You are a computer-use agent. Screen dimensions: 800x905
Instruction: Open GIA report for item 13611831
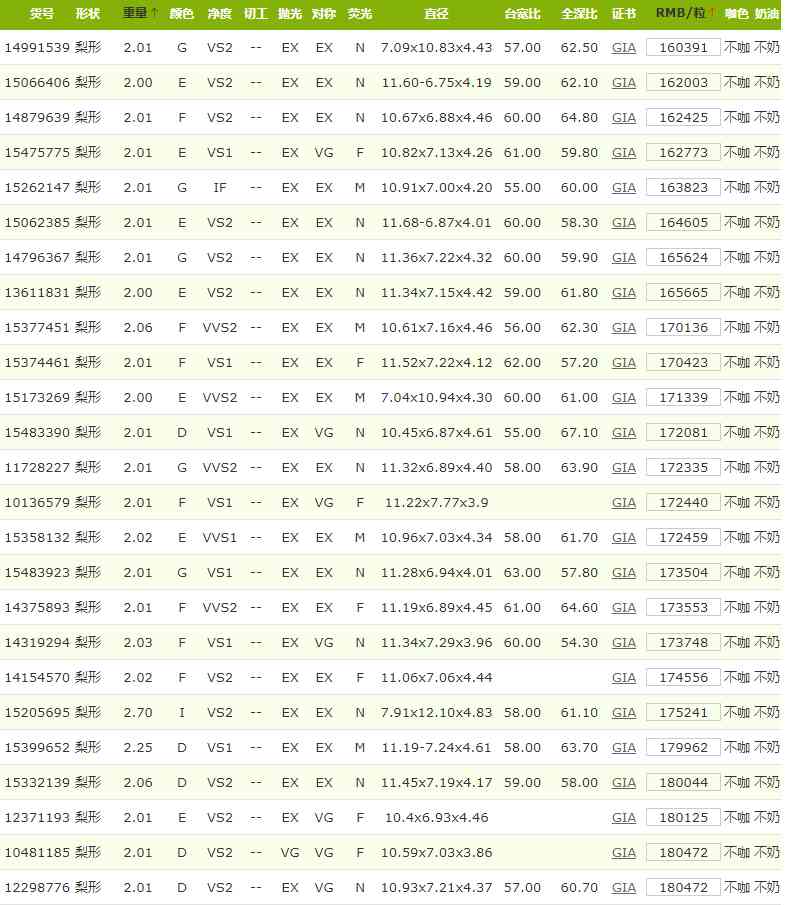[623, 292]
